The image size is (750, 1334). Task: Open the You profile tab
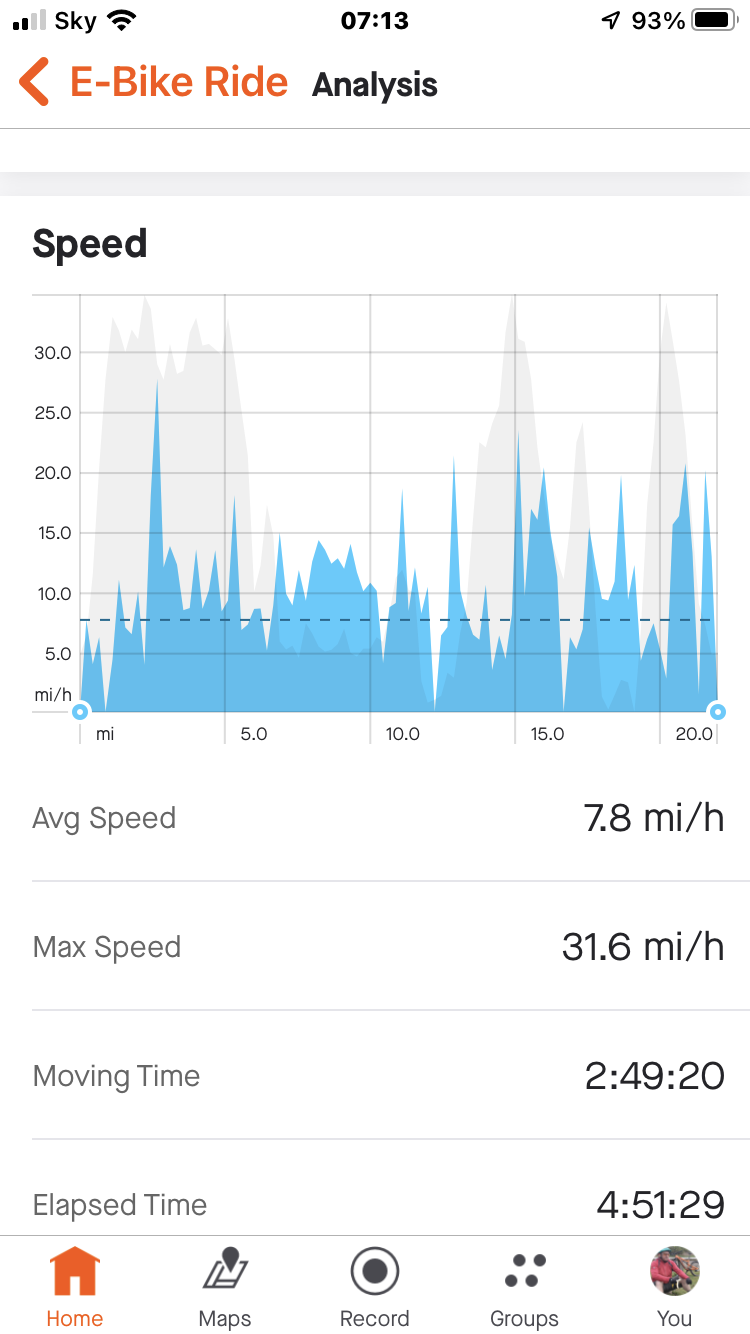(675, 1288)
